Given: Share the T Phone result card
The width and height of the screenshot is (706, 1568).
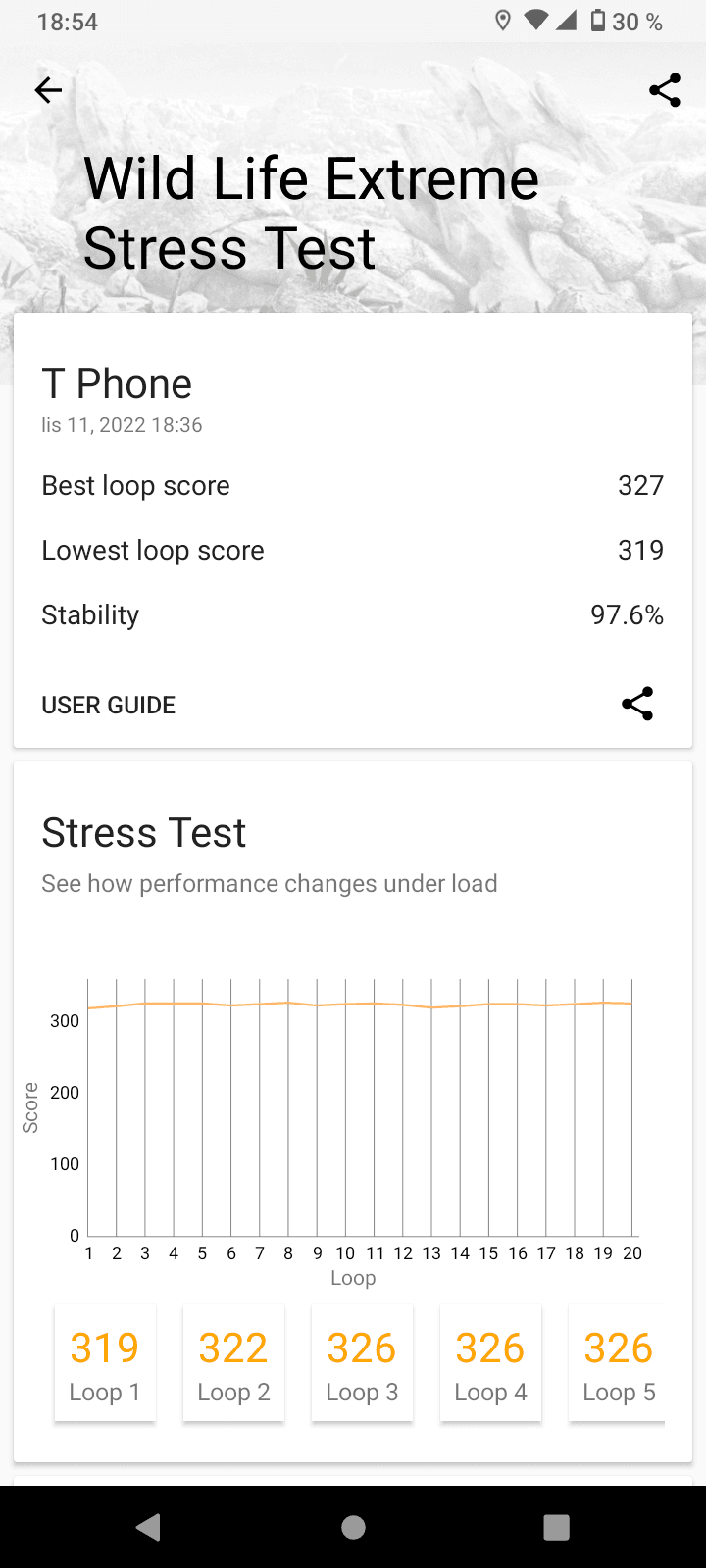Looking at the screenshot, I should click(x=637, y=704).
